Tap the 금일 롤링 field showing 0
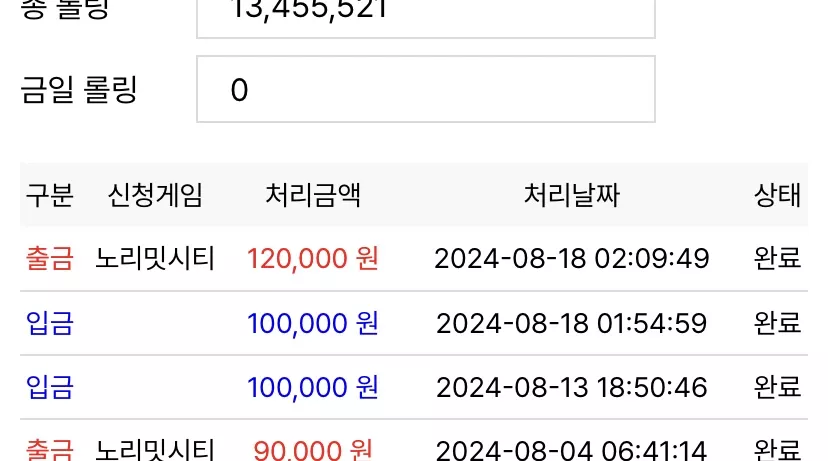This screenshot has width=828, height=461. [426, 89]
